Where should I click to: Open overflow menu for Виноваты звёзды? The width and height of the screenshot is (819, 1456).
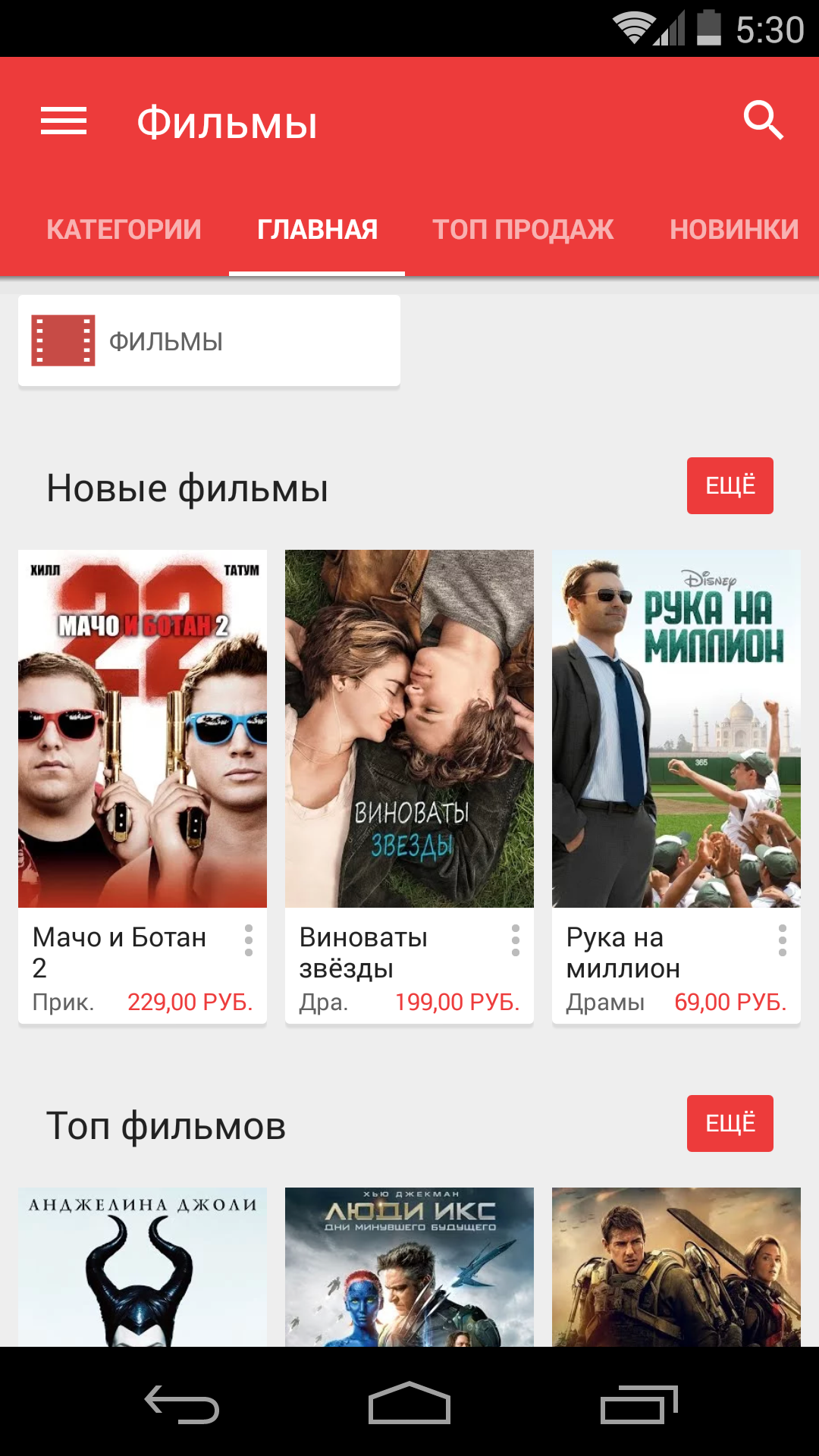click(516, 940)
